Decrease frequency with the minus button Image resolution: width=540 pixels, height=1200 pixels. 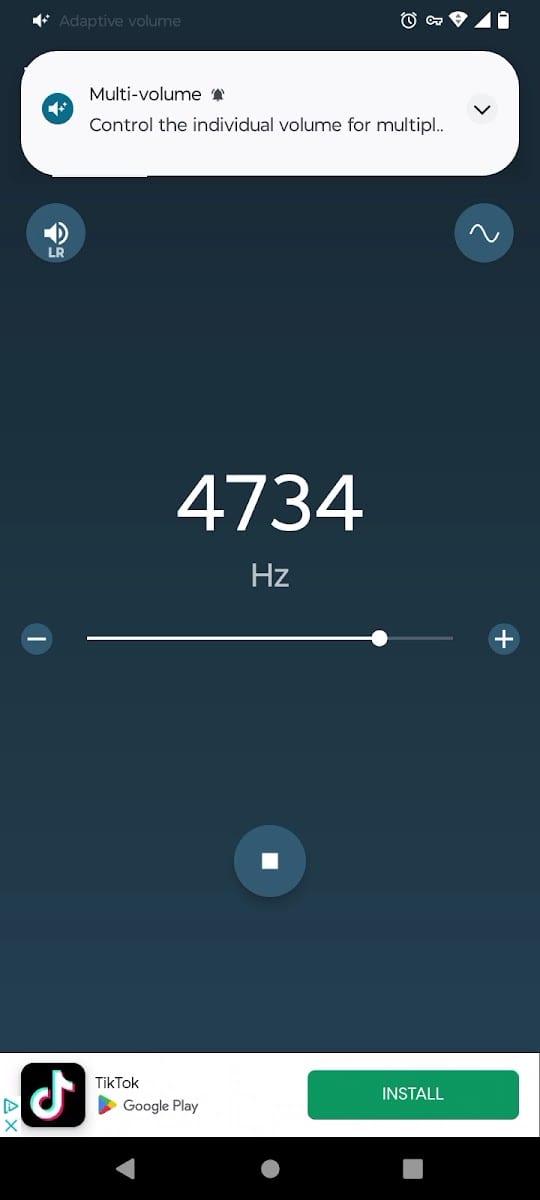tap(37, 638)
